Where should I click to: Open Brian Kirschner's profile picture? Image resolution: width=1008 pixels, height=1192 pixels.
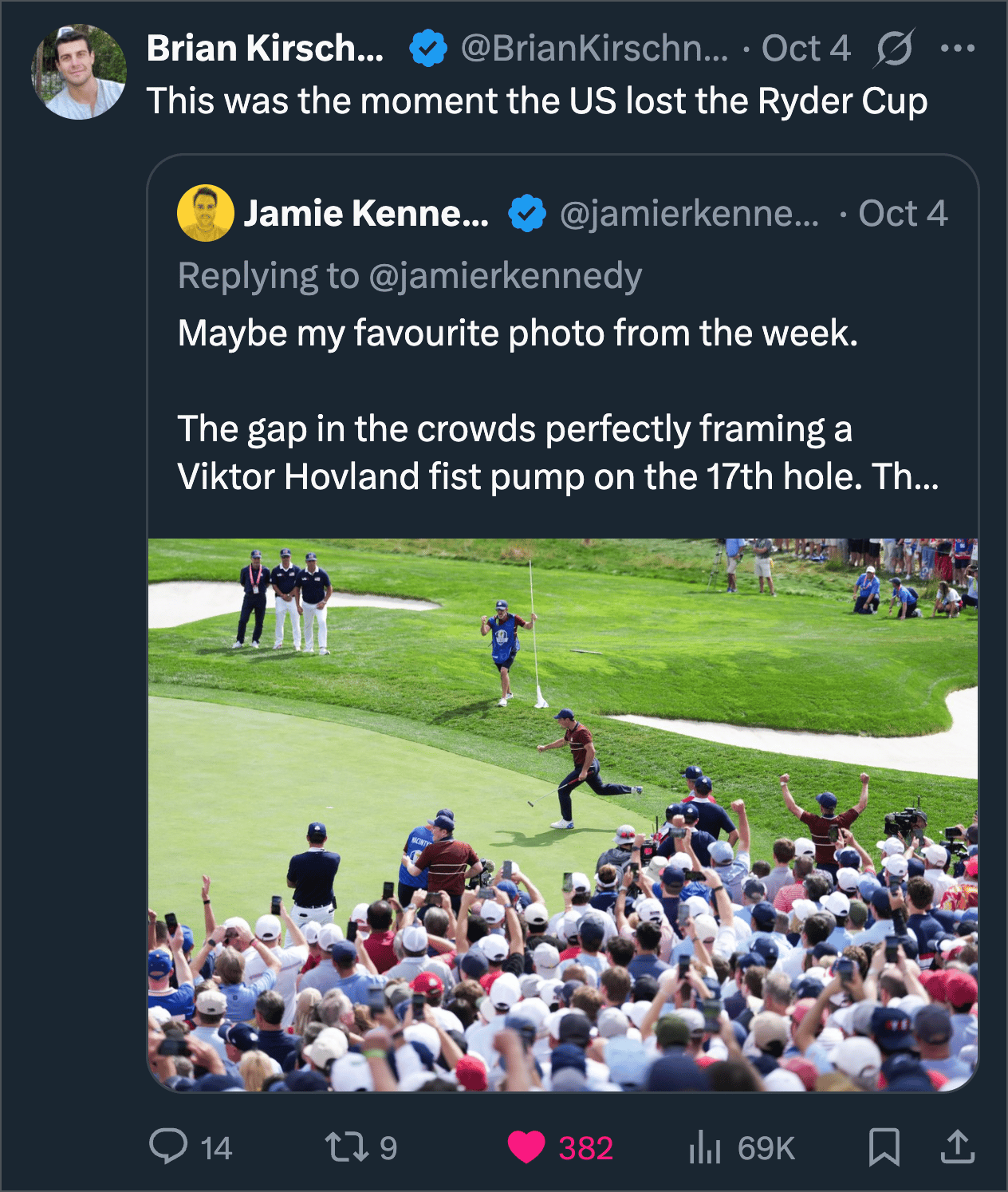click(x=79, y=72)
